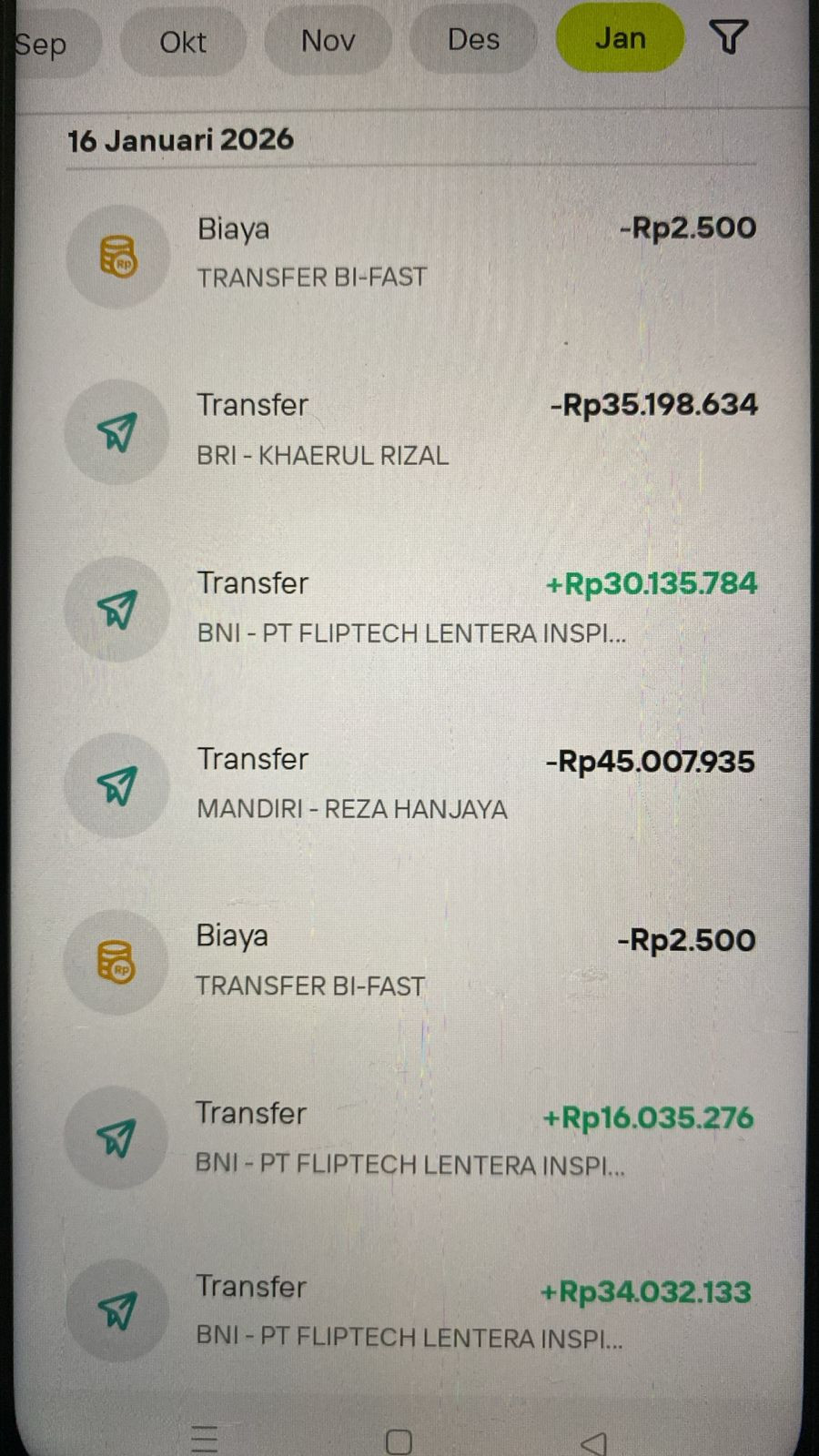The image size is (819, 1456).
Task: Select the Jan month chip
Action: (x=620, y=38)
